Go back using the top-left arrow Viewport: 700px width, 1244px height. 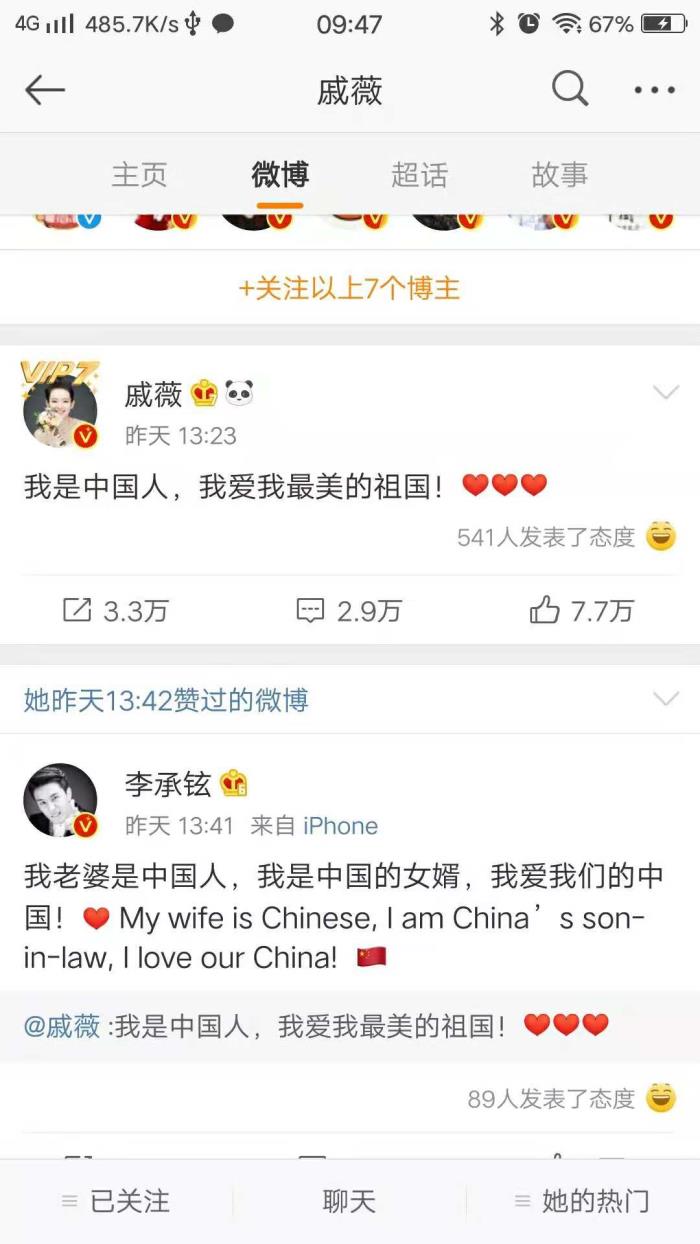tap(45, 91)
